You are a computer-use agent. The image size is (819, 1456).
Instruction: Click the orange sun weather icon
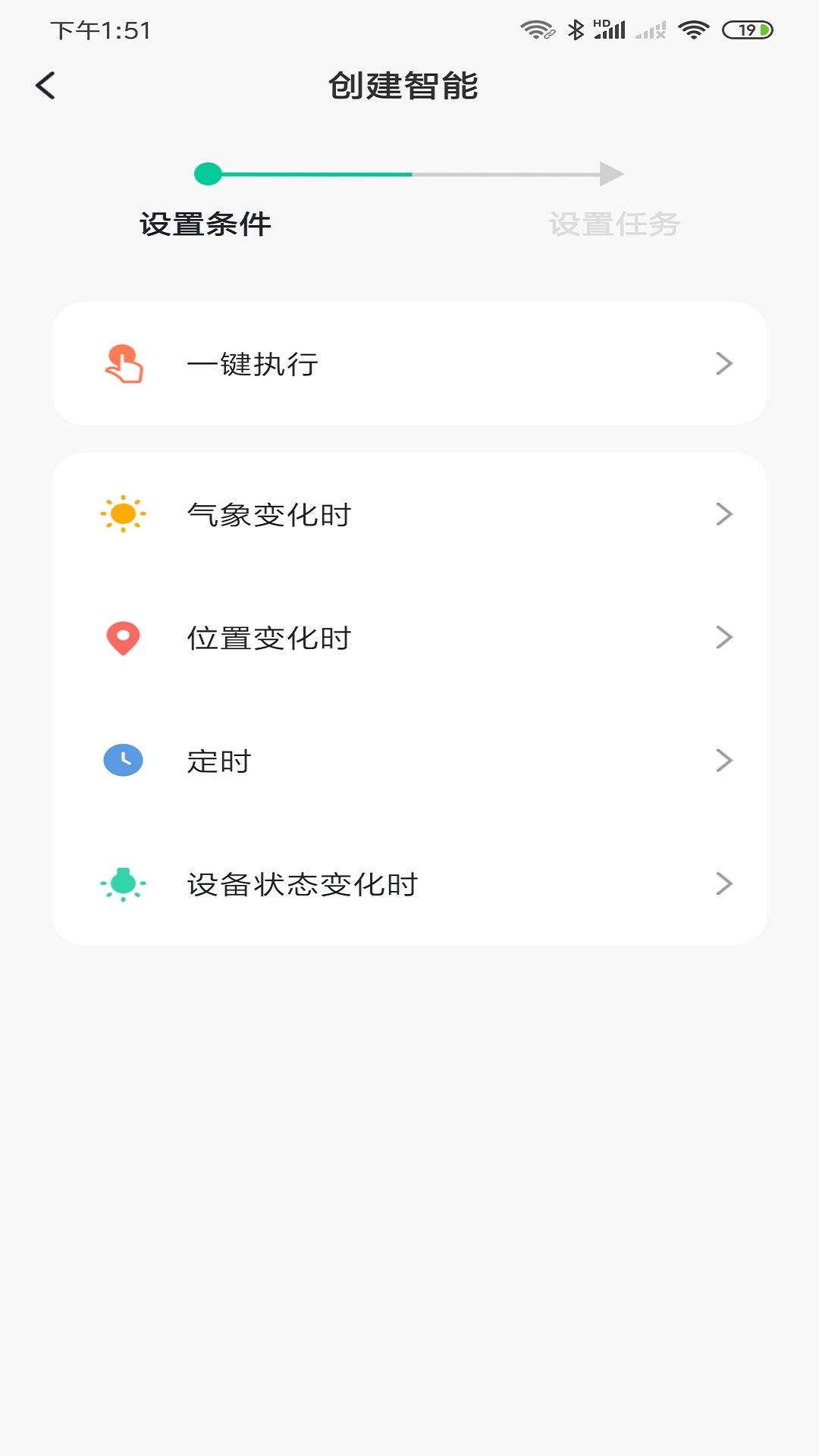click(124, 513)
